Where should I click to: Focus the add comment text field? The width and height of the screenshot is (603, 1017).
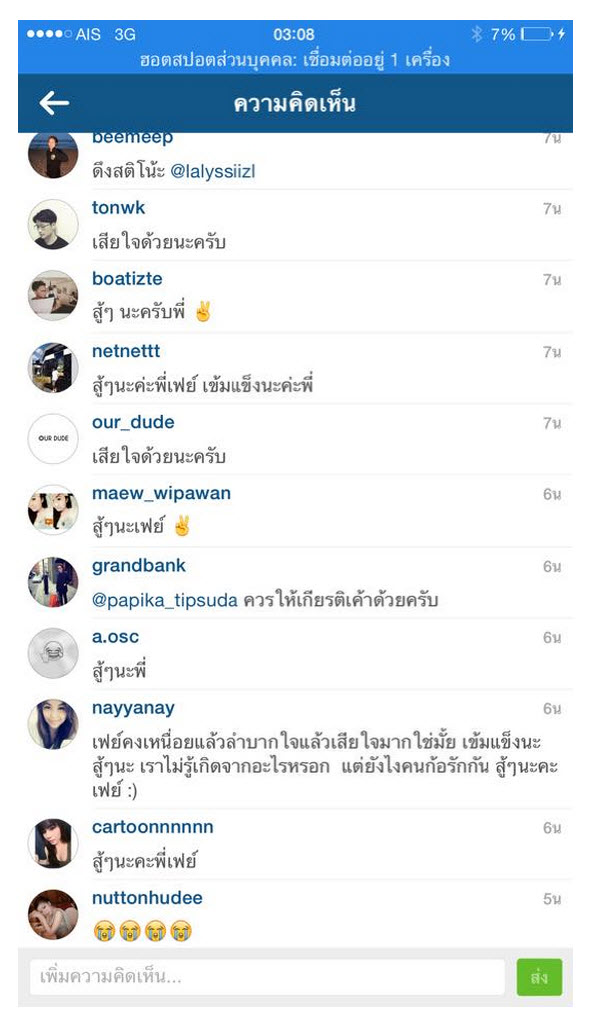tap(267, 977)
